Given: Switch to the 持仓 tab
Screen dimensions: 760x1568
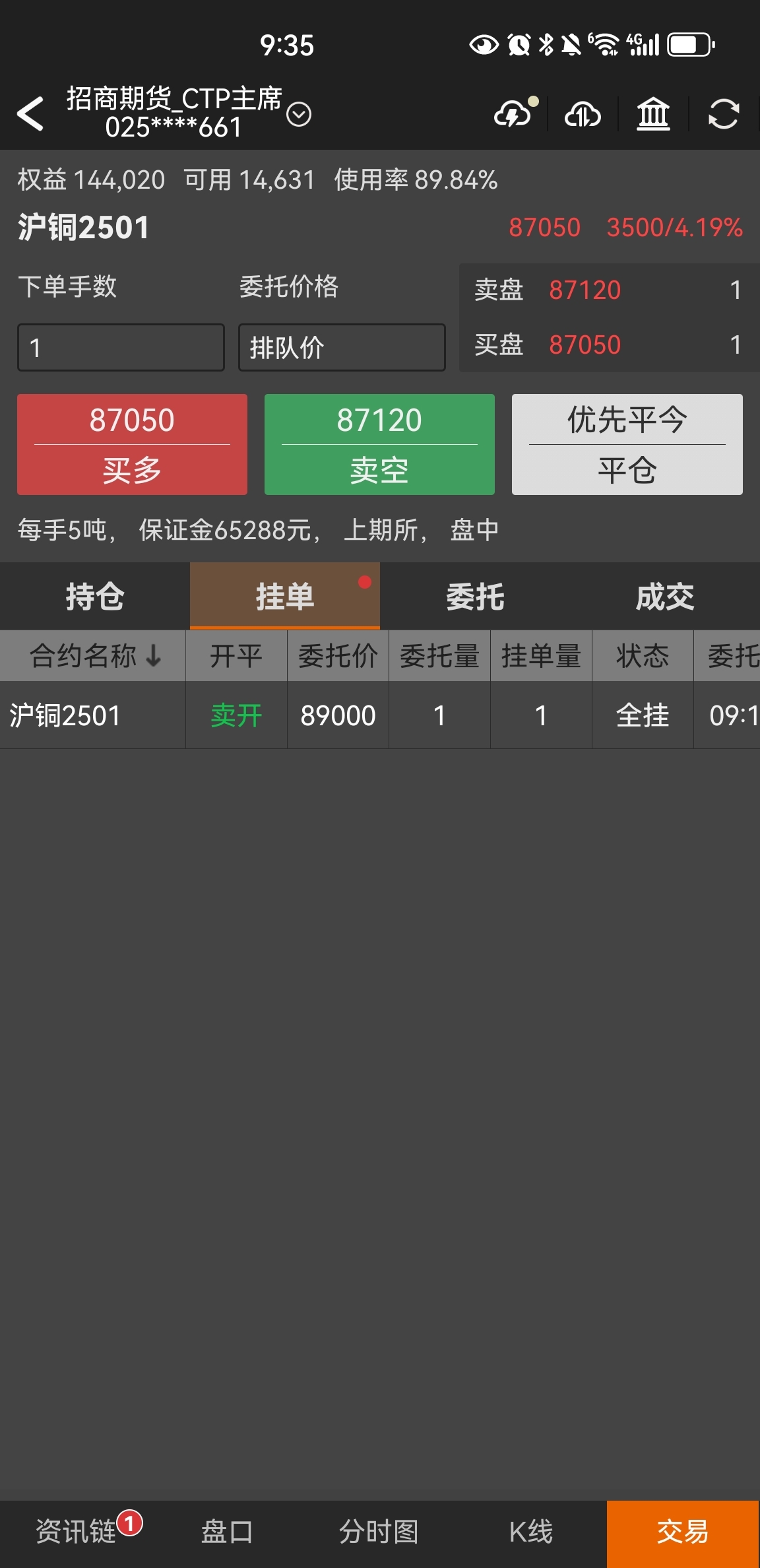Looking at the screenshot, I should (95, 597).
